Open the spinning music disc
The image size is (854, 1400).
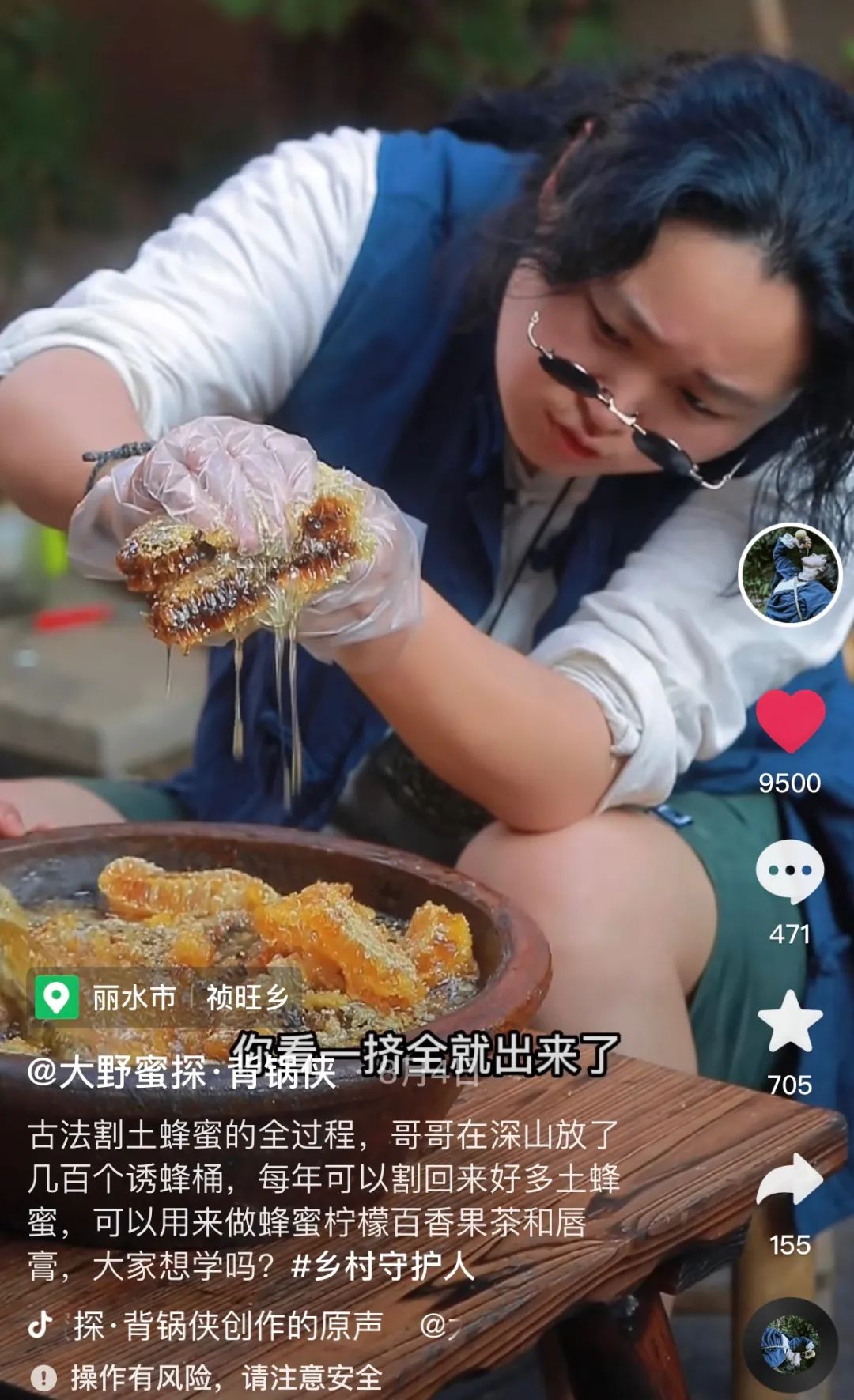coord(790,1345)
